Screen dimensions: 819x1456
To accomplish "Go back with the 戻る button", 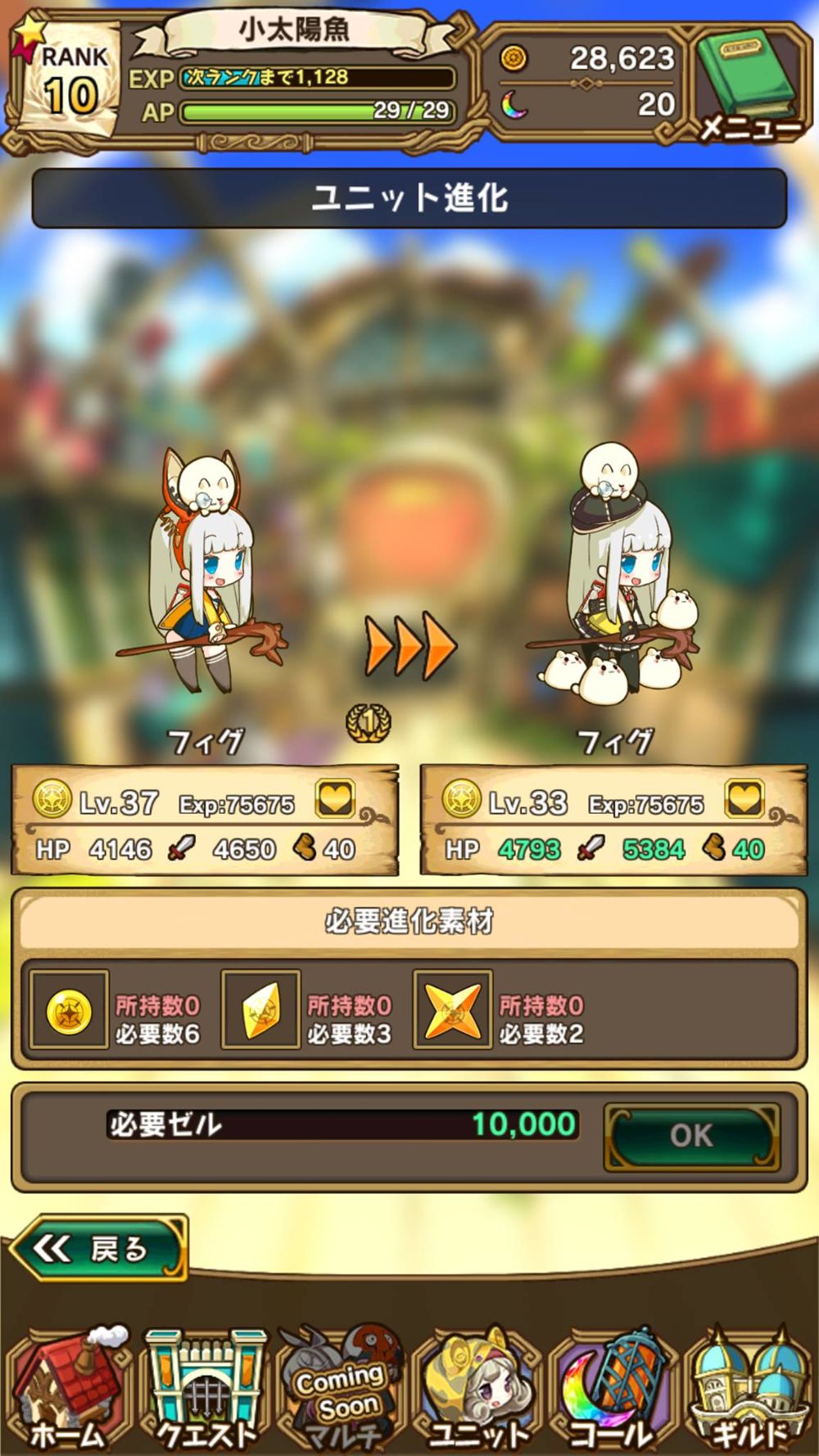I will pyautogui.click(x=98, y=1249).
